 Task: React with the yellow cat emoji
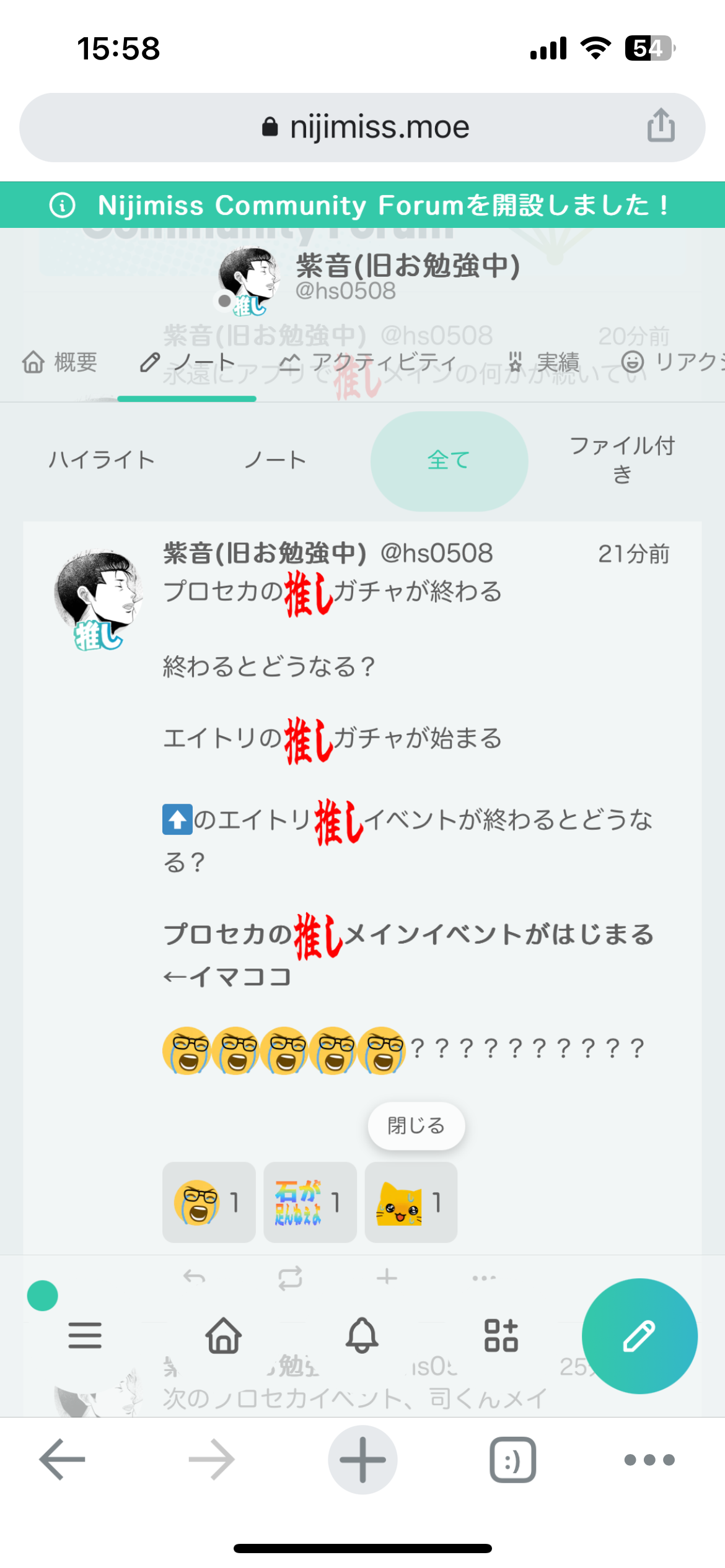tap(410, 1202)
